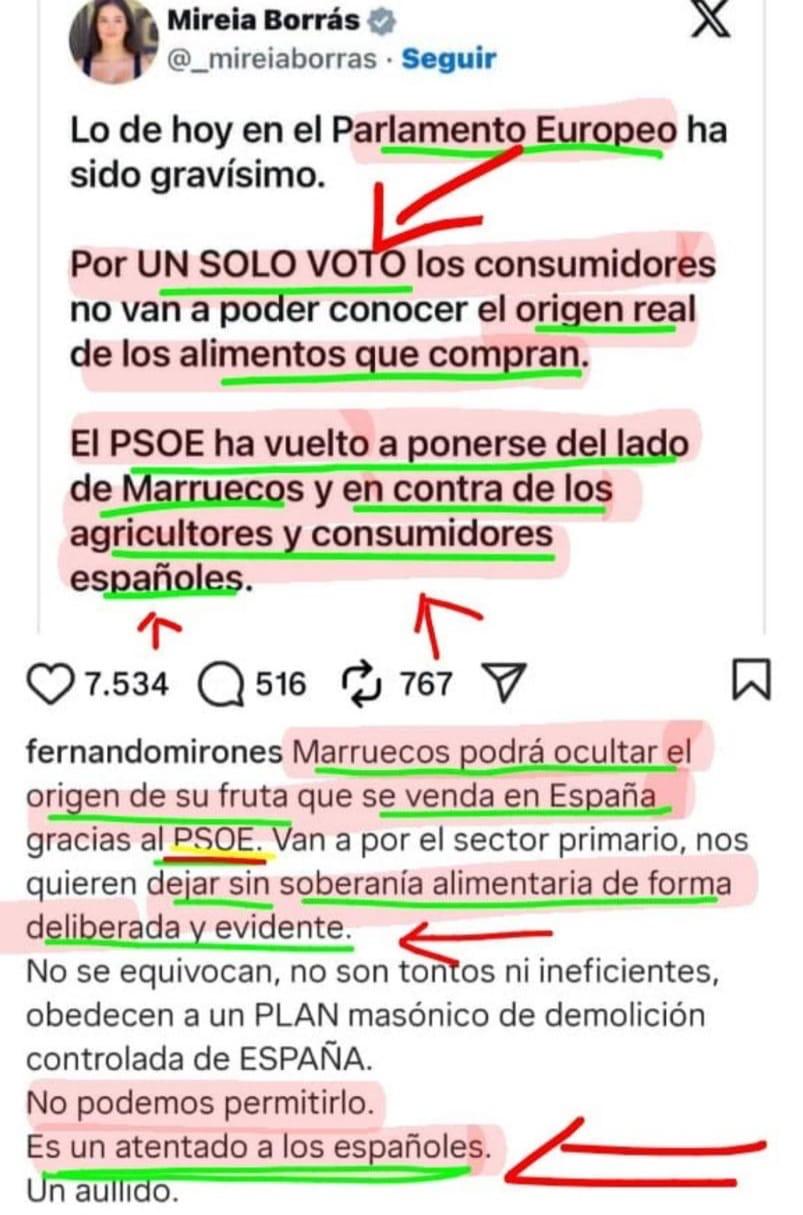Bookmark this post to saved
Viewport: 803px width, 1215px height.
coord(752,681)
